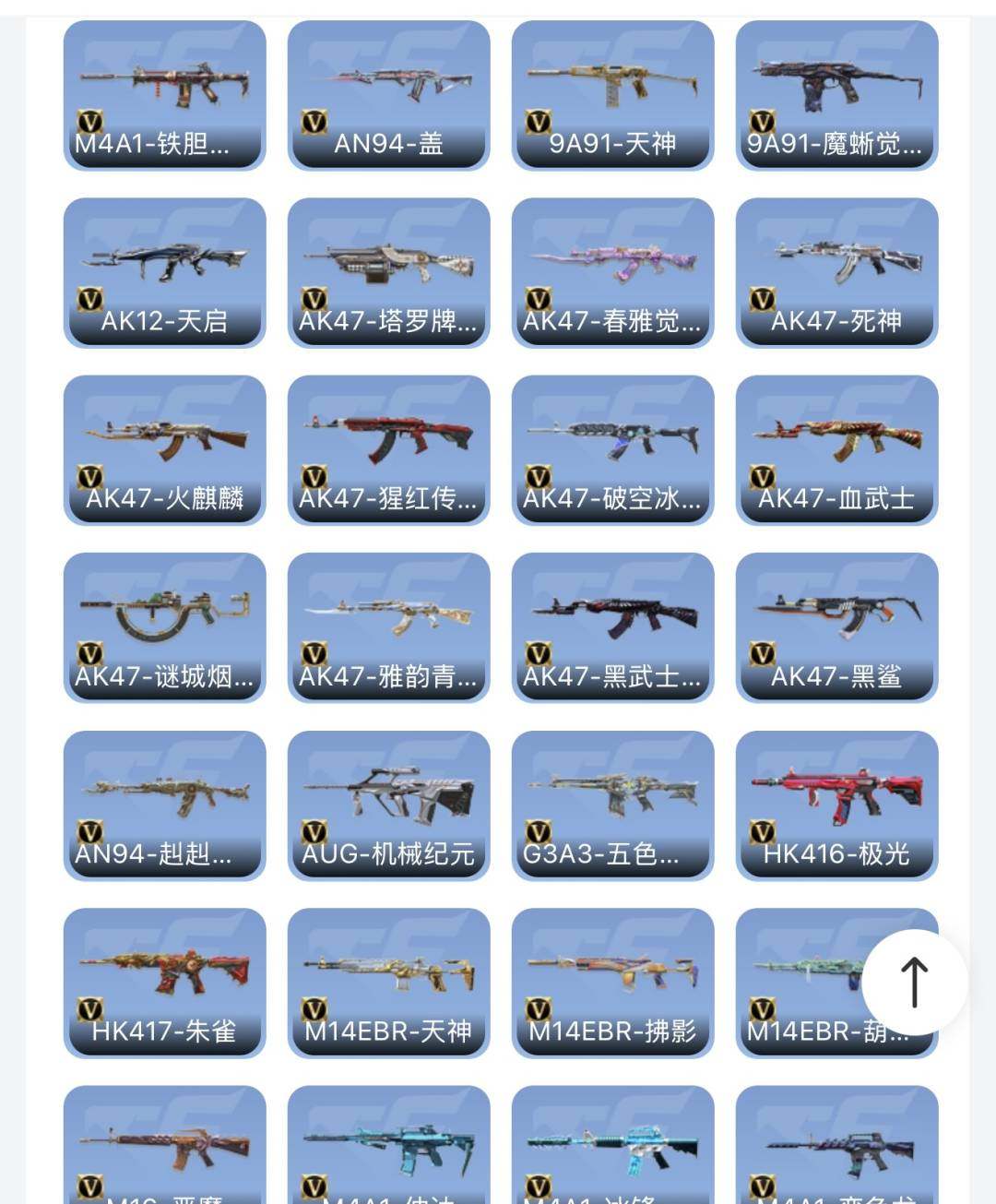Viewport: 996px width, 1204px height.
Task: Tap the AK47-火麒麟 weapon card
Action: pos(164,449)
